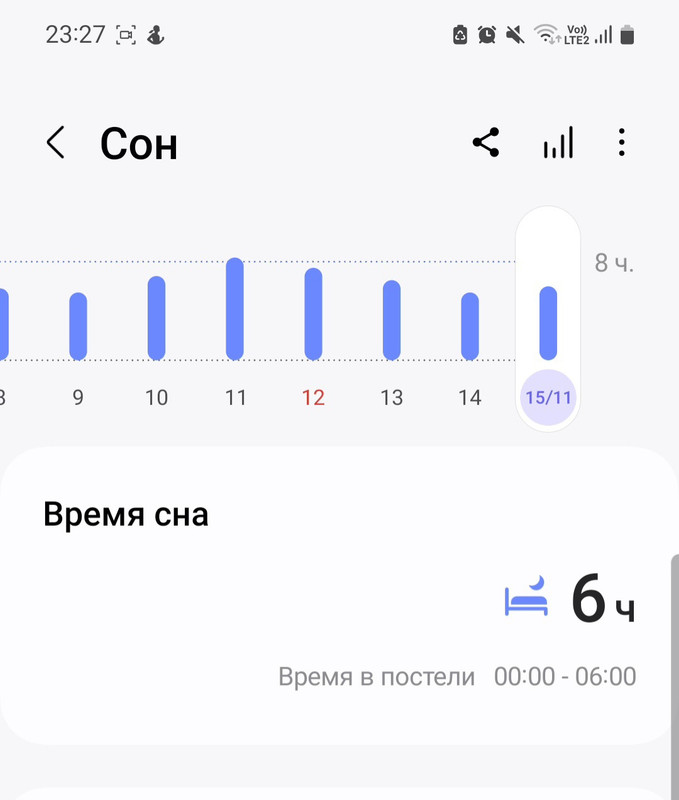Select the sleep bar for day 10
This screenshot has width=679, height=800.
[156, 318]
